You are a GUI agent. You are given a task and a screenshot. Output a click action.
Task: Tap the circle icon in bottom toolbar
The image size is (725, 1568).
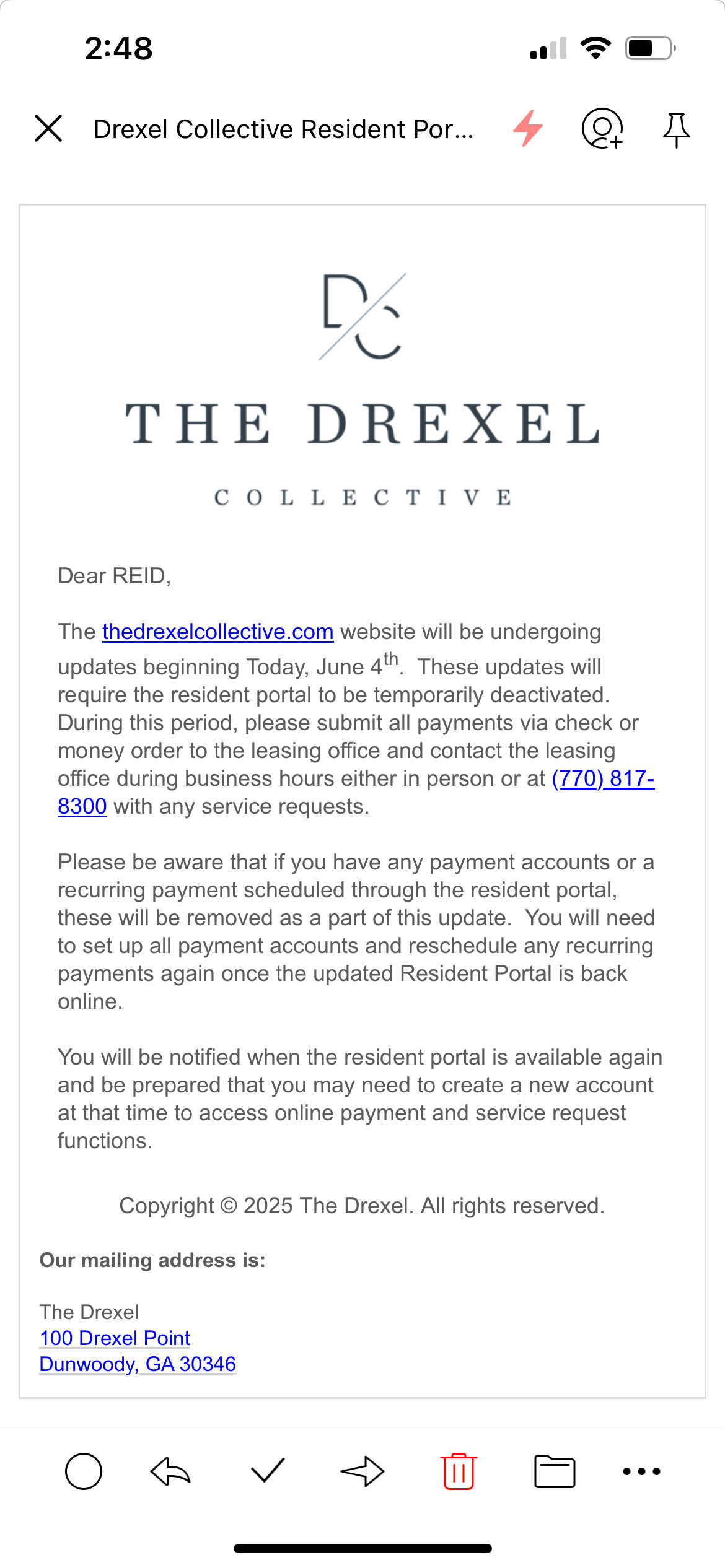pos(84,1471)
